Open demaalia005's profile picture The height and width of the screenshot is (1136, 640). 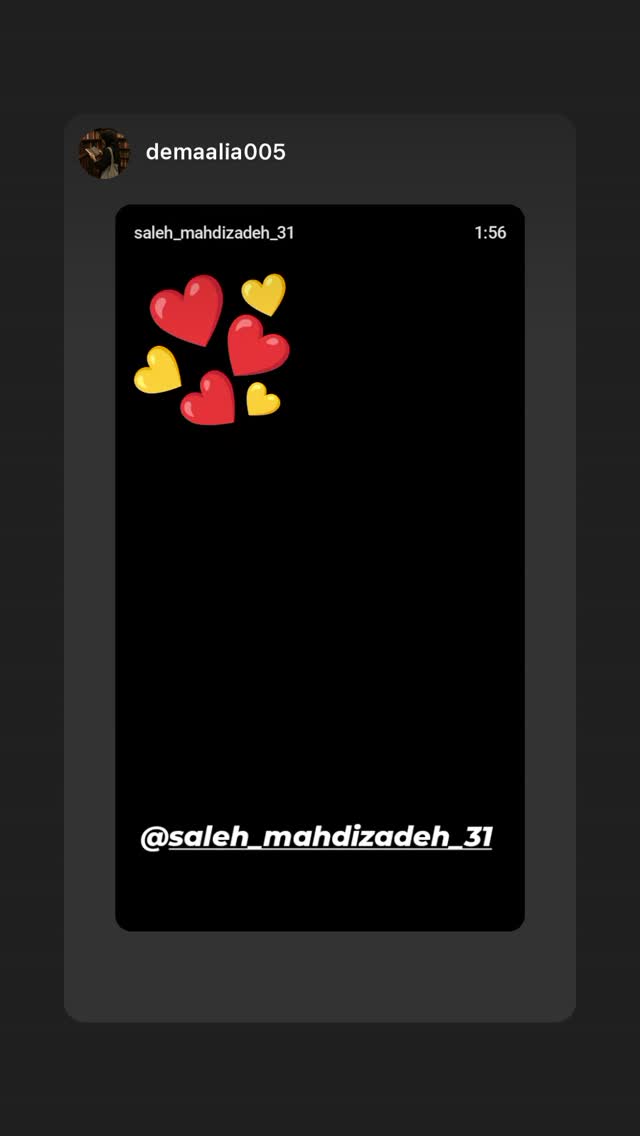point(104,153)
